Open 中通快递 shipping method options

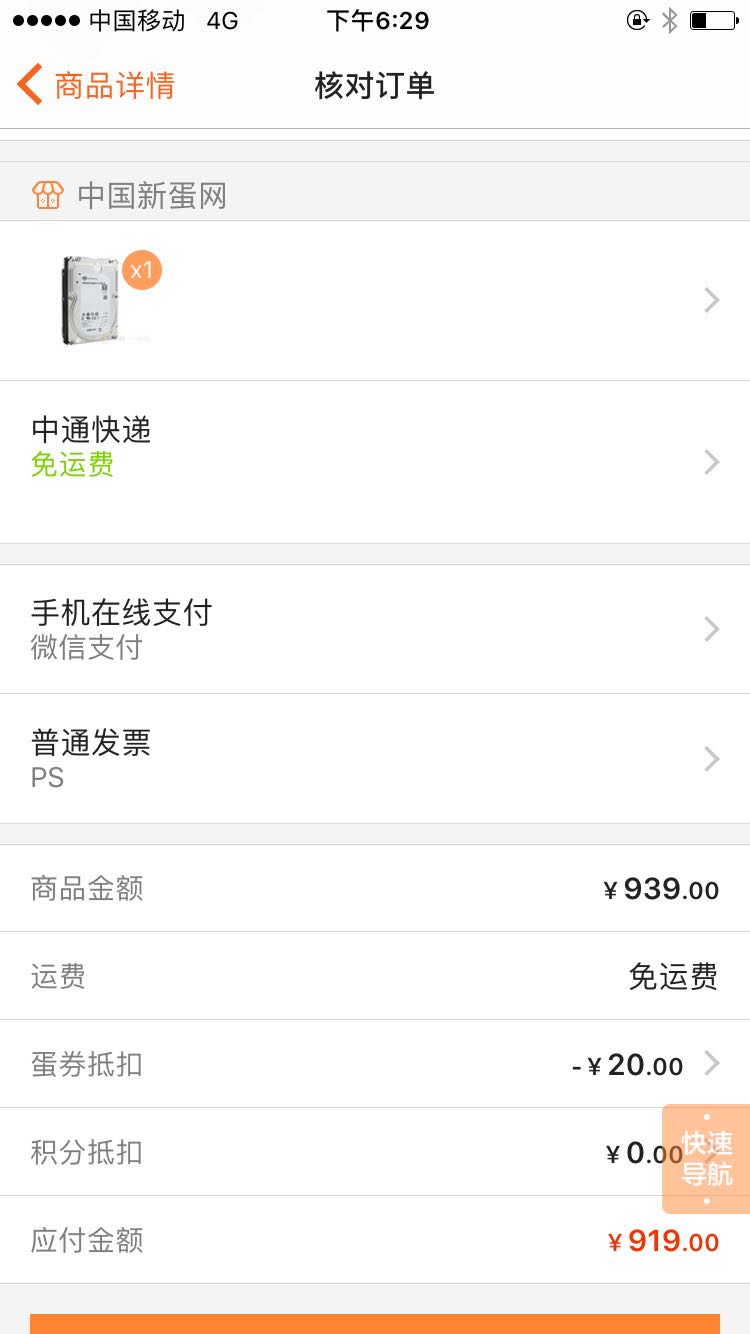tap(375, 447)
